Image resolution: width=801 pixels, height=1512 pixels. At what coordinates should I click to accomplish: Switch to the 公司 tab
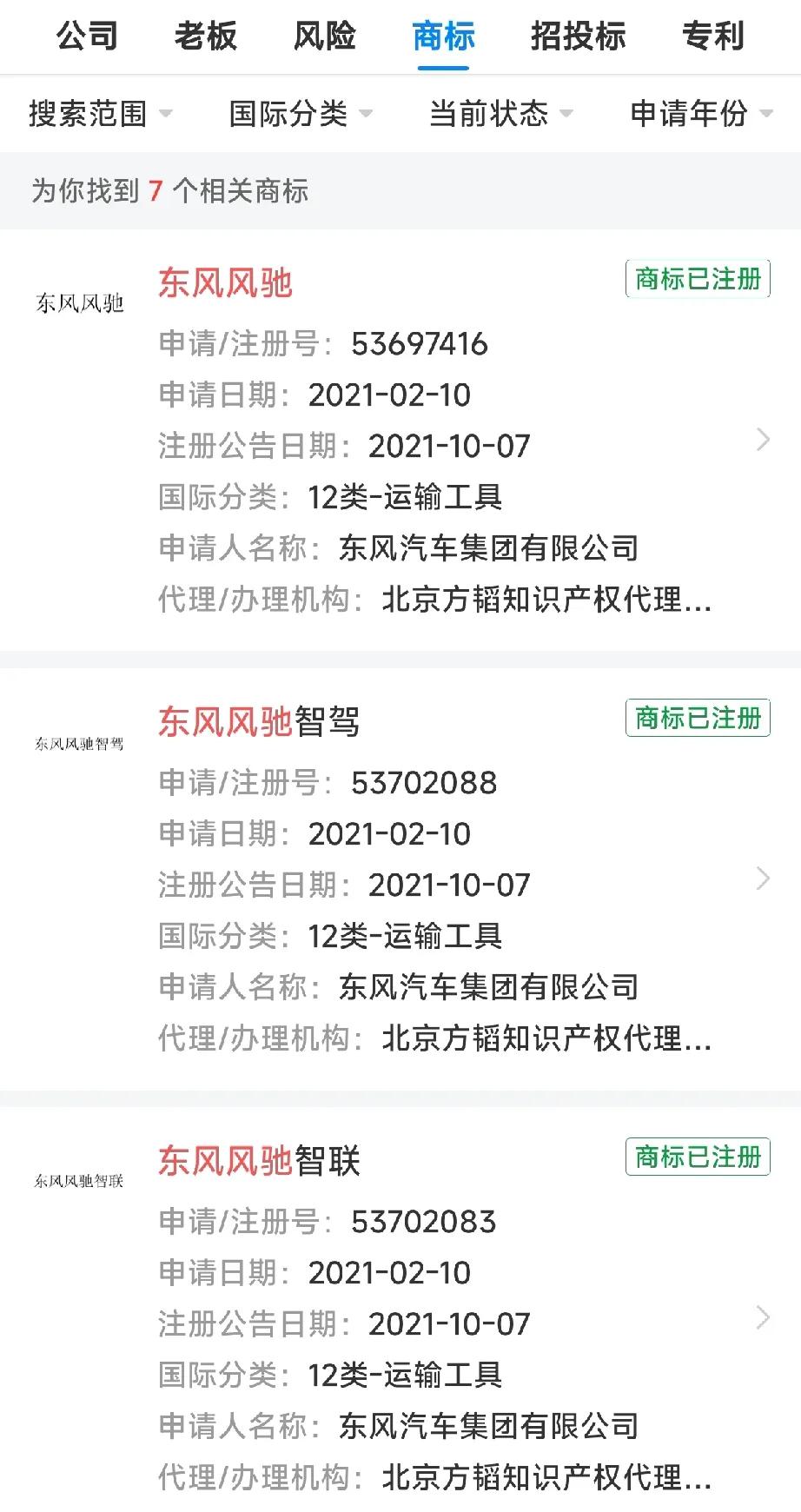(87, 36)
